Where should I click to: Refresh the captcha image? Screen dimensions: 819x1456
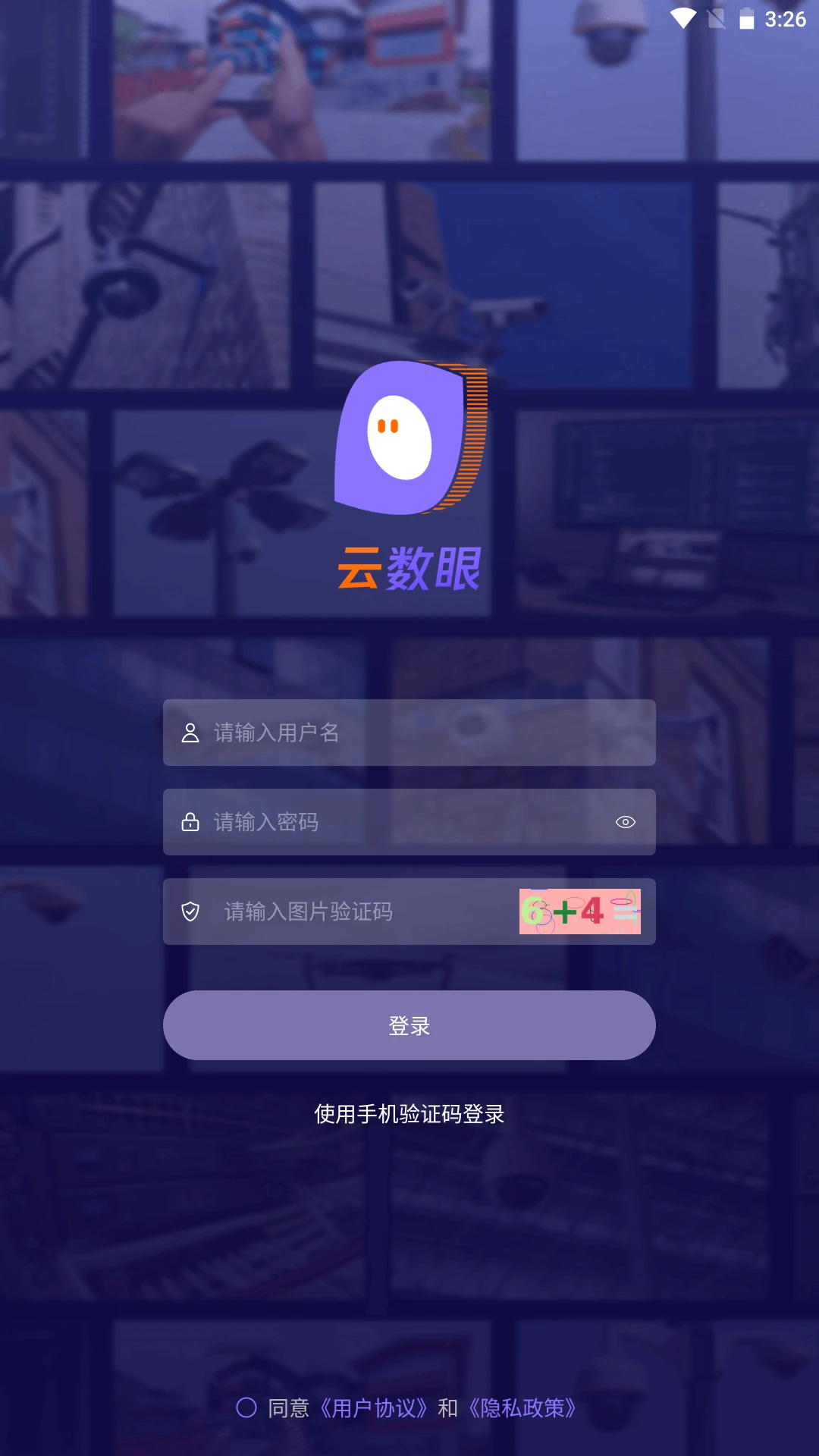click(580, 912)
